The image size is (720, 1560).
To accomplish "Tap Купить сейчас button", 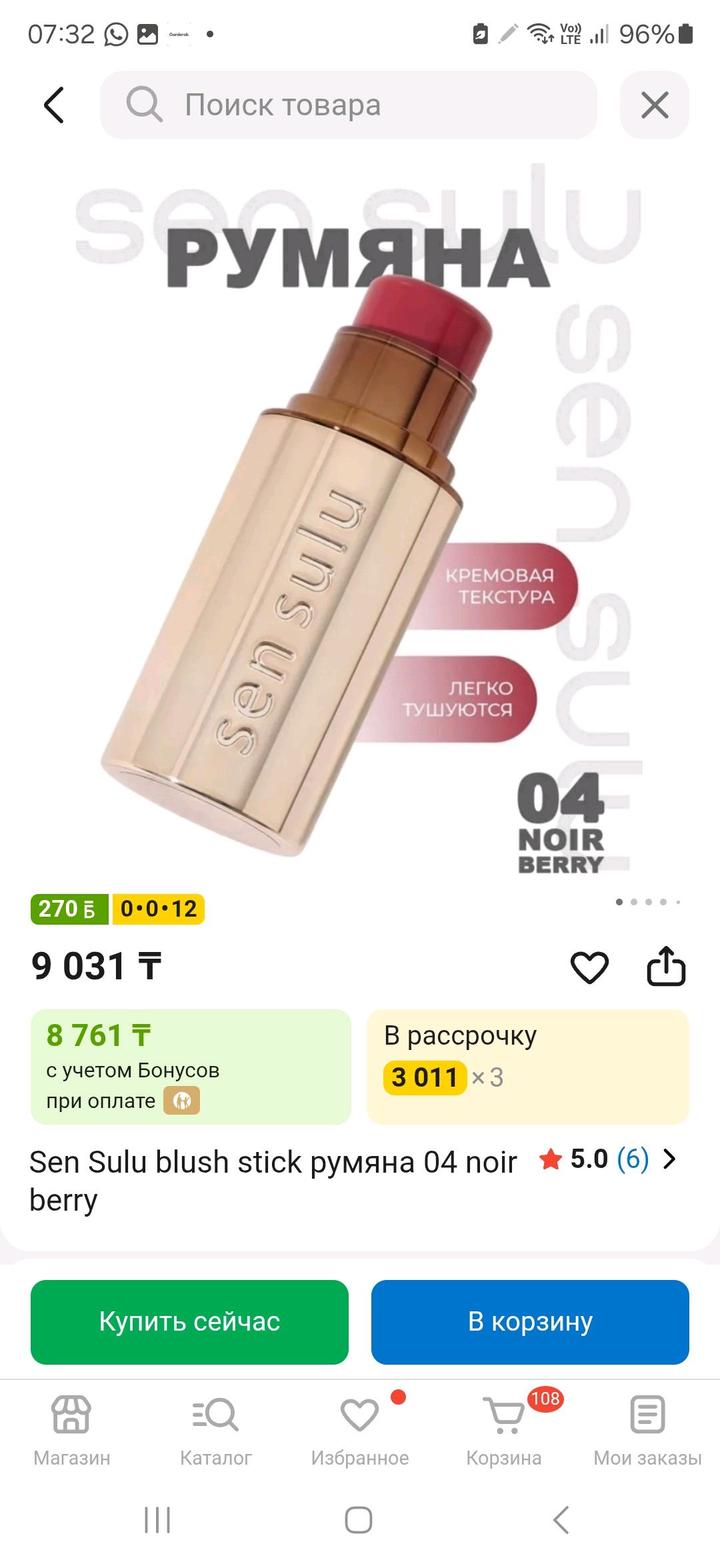I will click(189, 1322).
